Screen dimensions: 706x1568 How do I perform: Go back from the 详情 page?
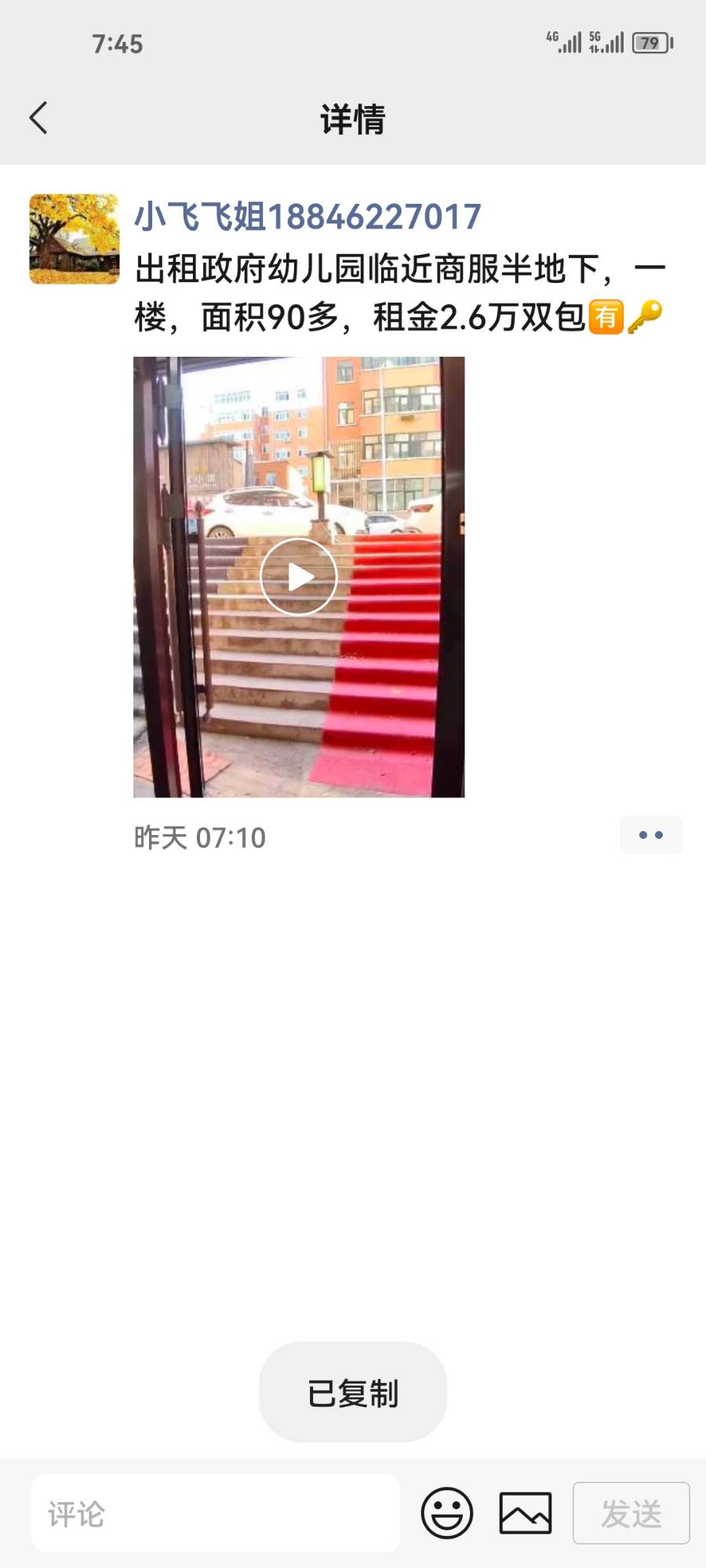pos(38,118)
